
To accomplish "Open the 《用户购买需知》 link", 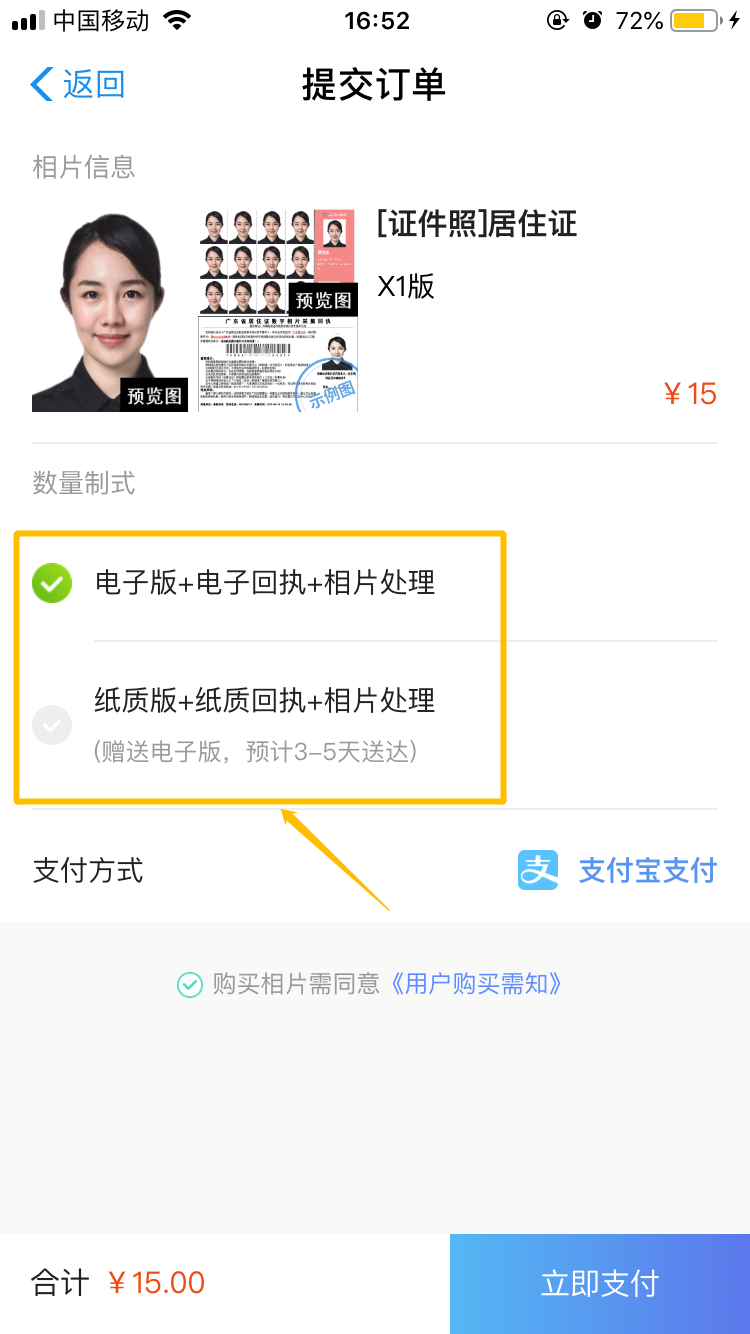I will point(472,984).
